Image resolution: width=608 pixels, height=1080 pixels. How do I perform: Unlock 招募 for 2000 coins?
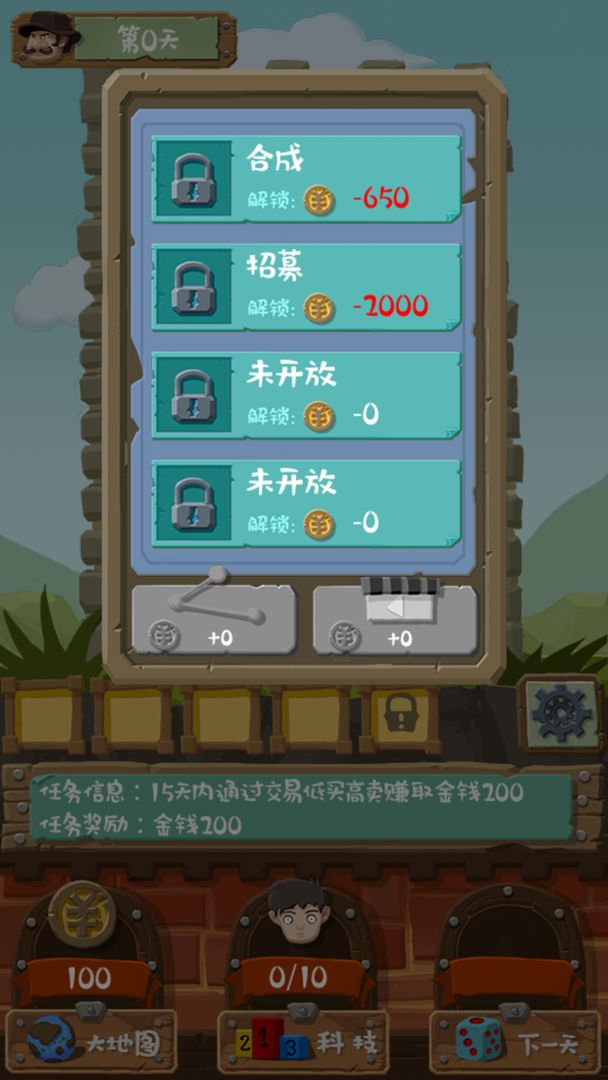click(306, 287)
